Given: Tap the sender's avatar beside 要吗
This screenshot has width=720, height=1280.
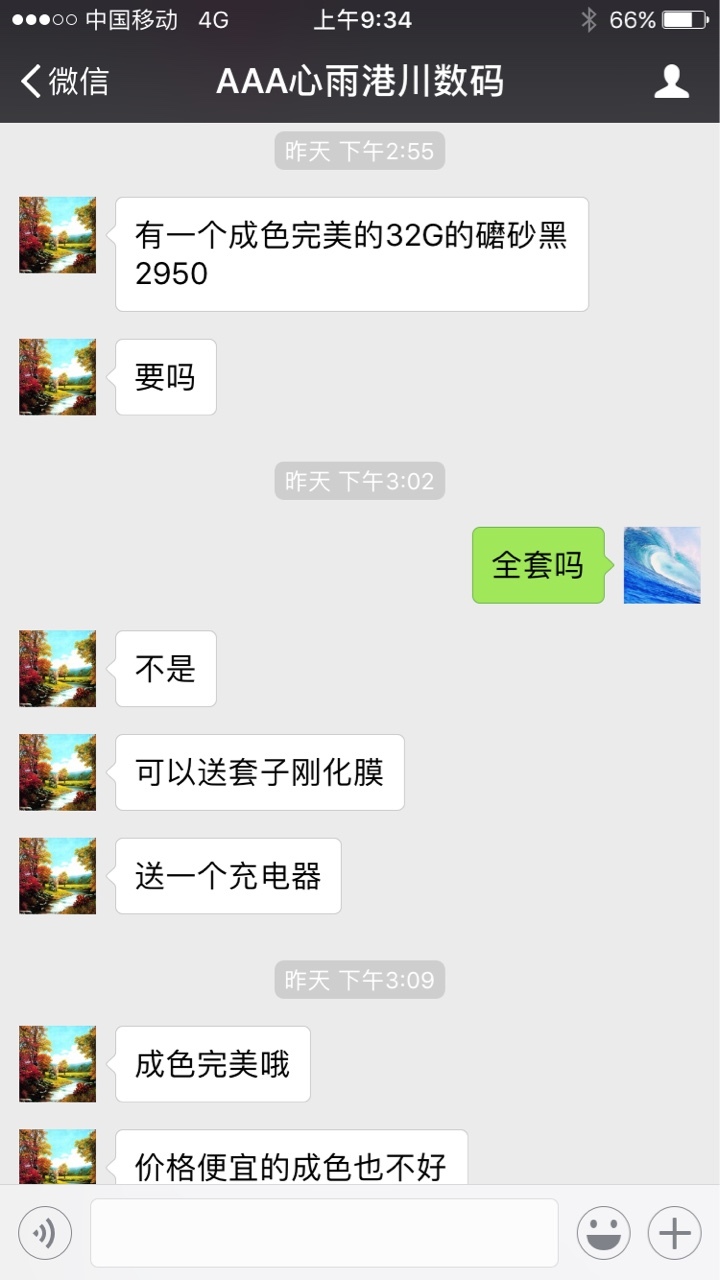Looking at the screenshot, I should point(58,377).
